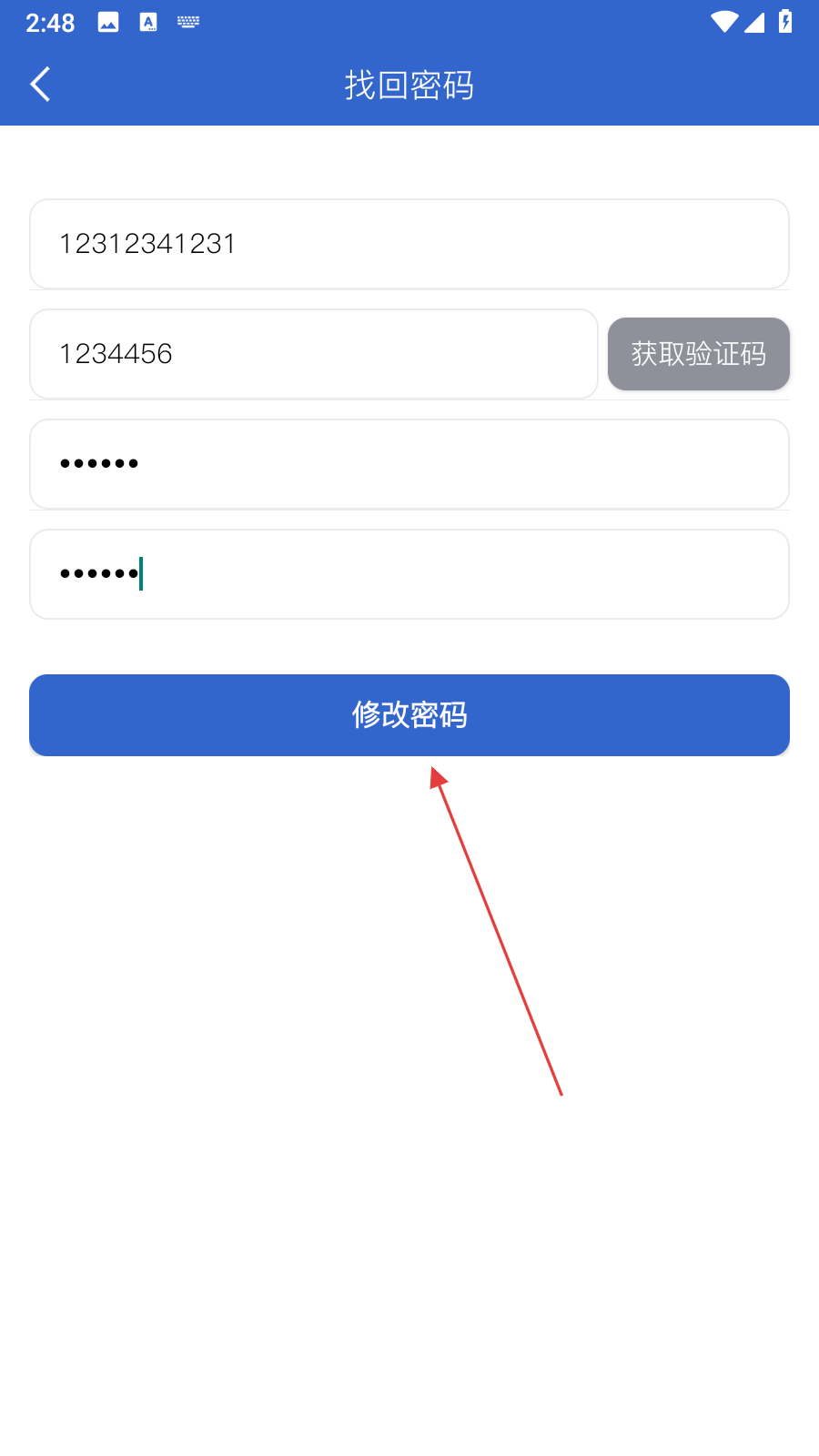Tap the phone number field containing 12312341231
Viewport: 819px width, 1456px height.
[x=409, y=244]
